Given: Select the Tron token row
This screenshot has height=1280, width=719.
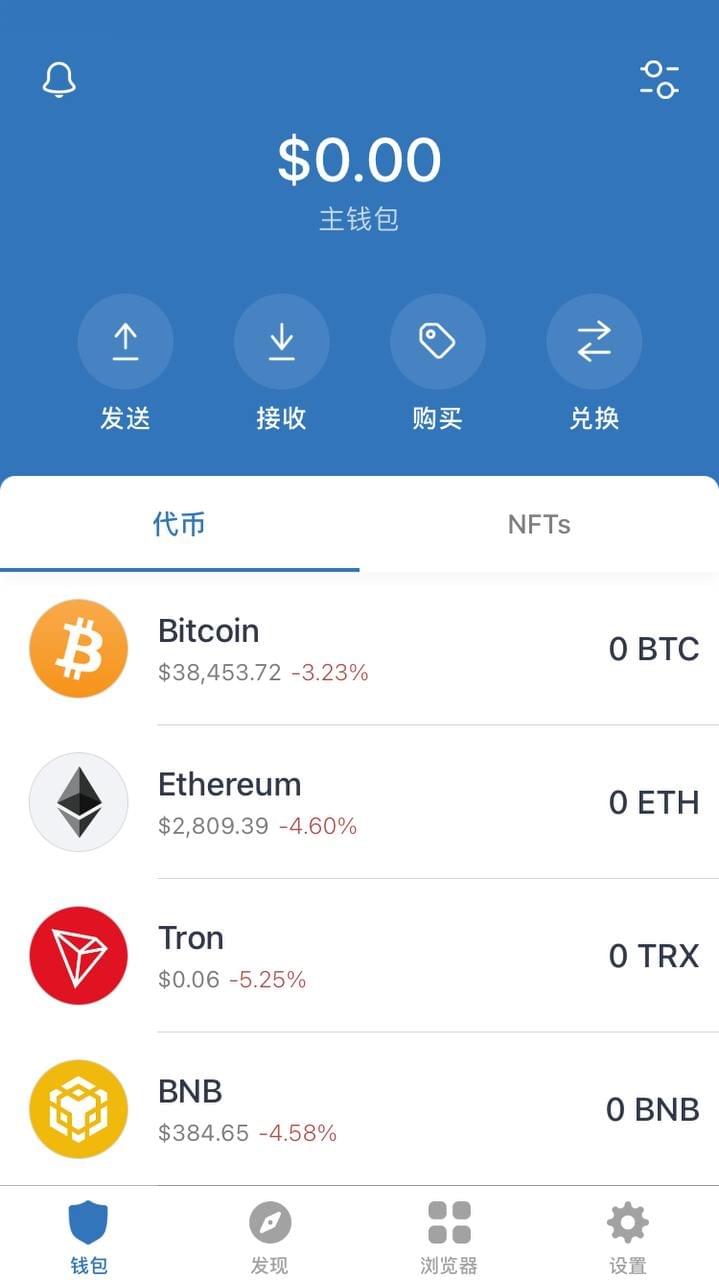Looking at the screenshot, I should point(360,955).
